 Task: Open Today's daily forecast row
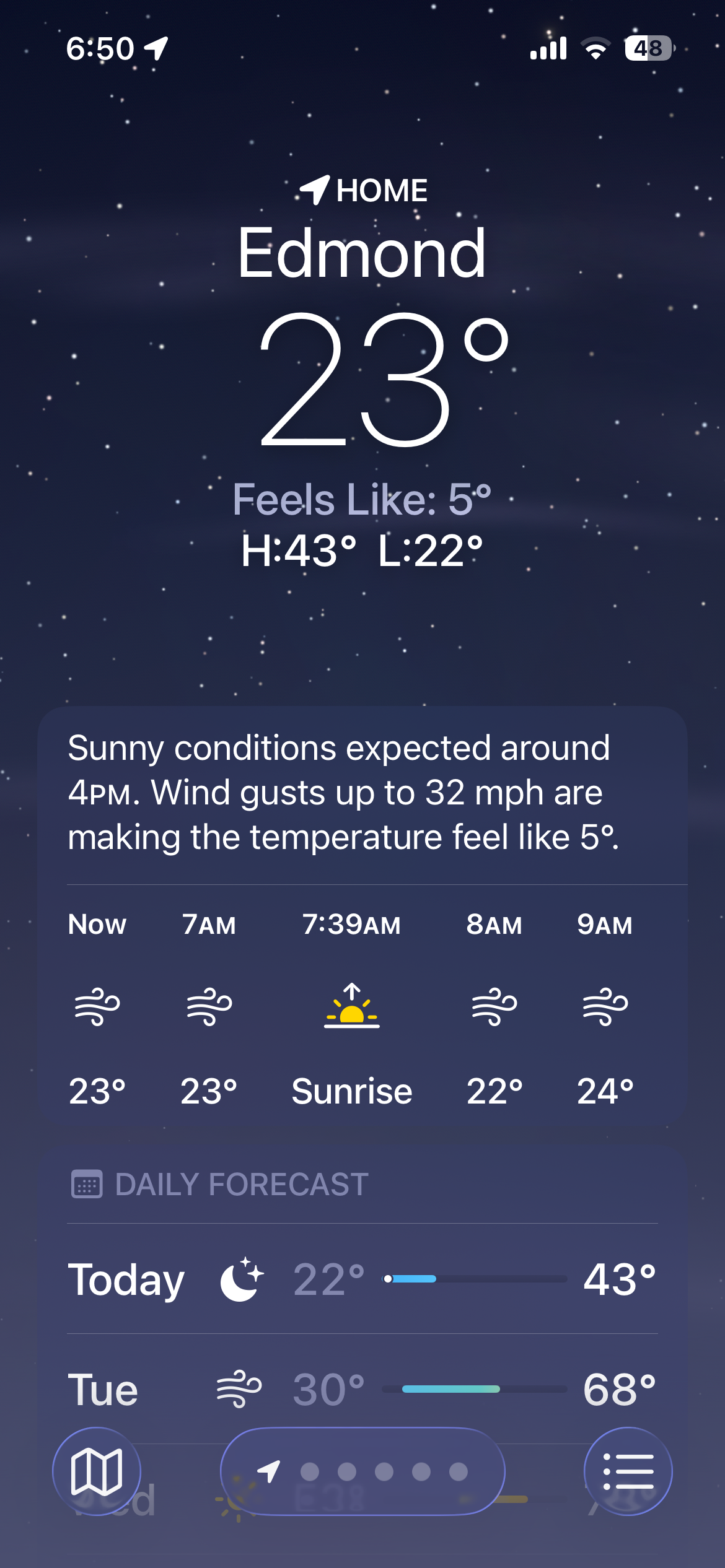(362, 1279)
